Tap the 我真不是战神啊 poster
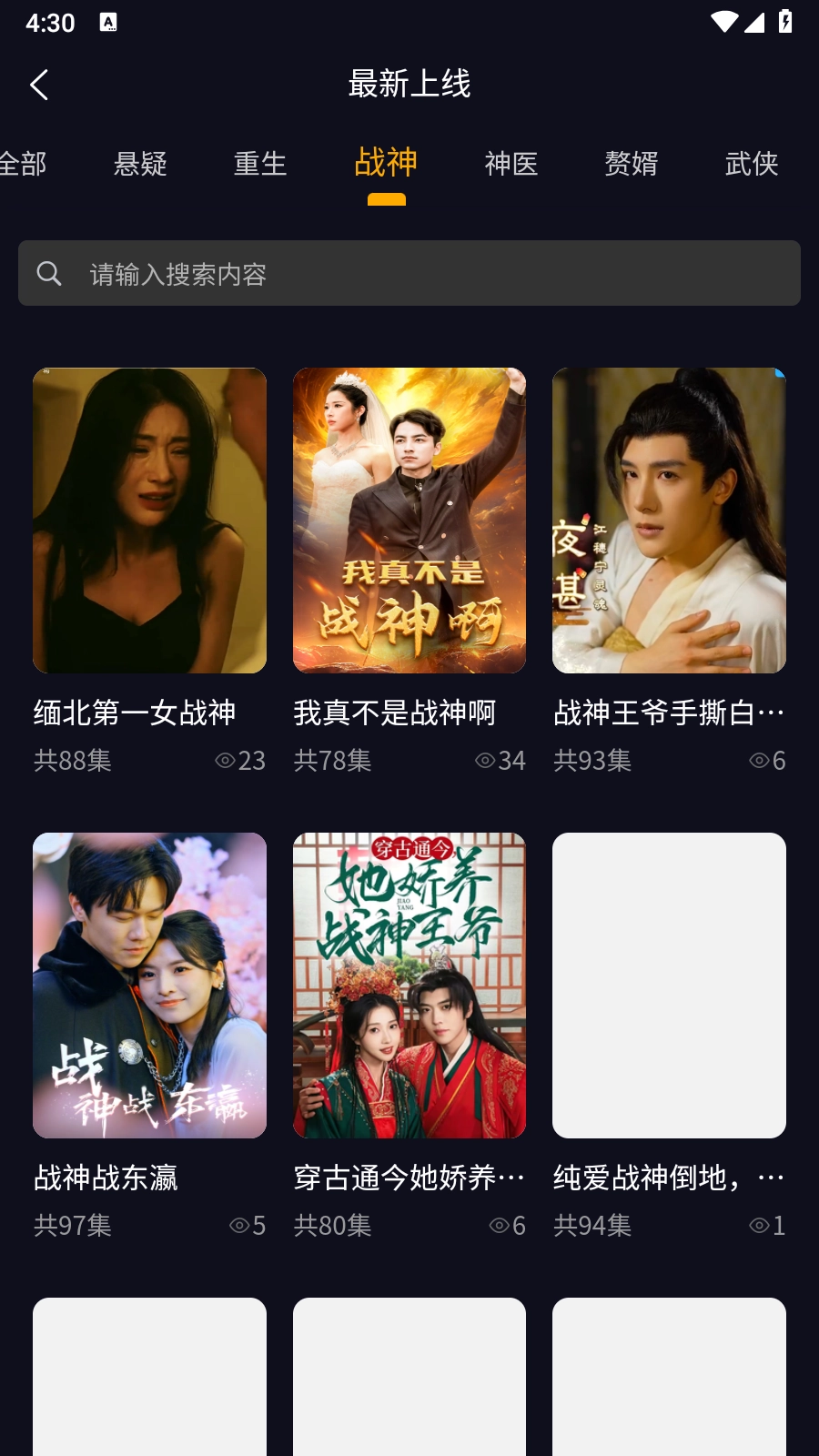This screenshot has width=819, height=1456. [x=409, y=520]
